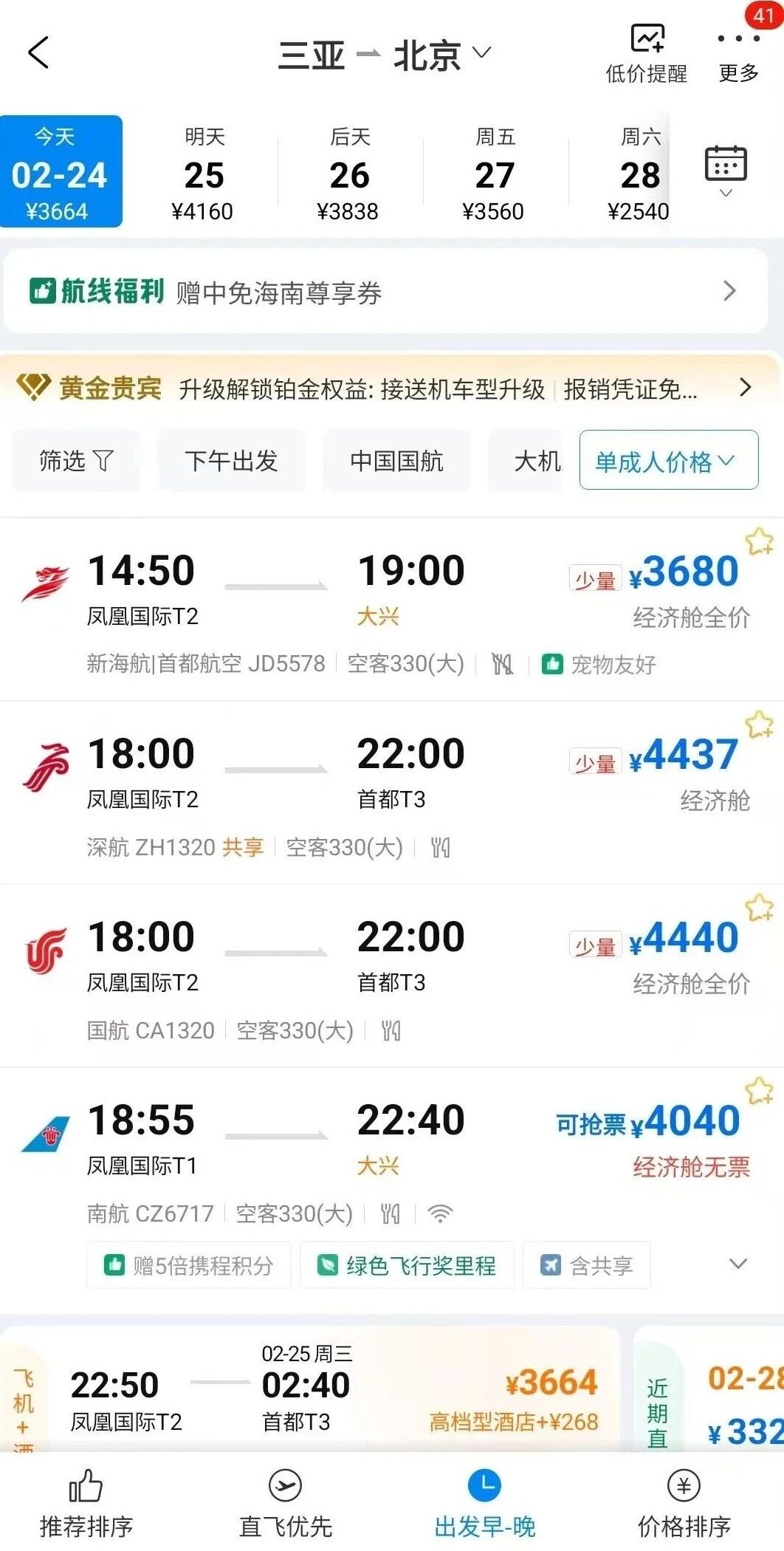784x1551 pixels.
Task: View 黄金贵宾 membership upgrade benefits
Action: [385, 388]
